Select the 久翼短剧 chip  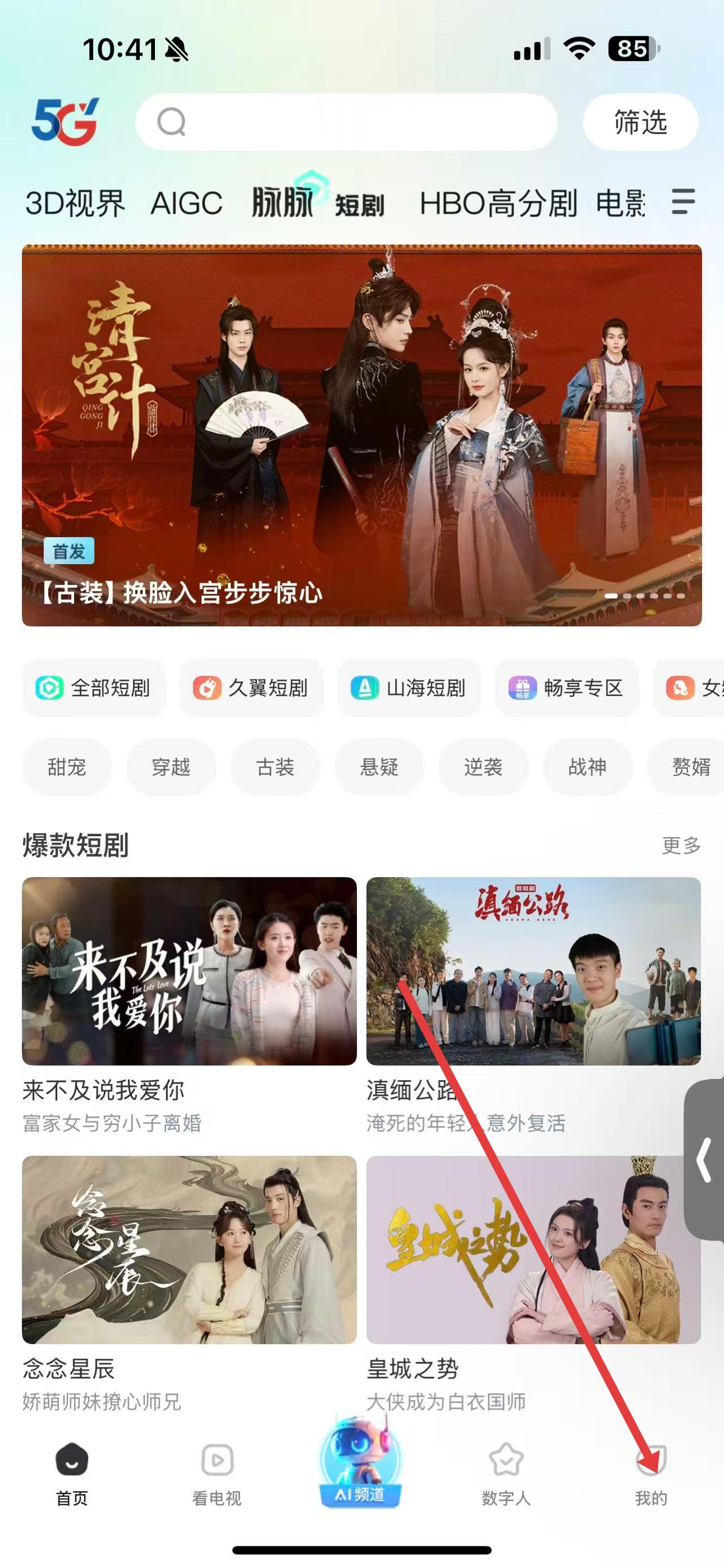coord(251,688)
